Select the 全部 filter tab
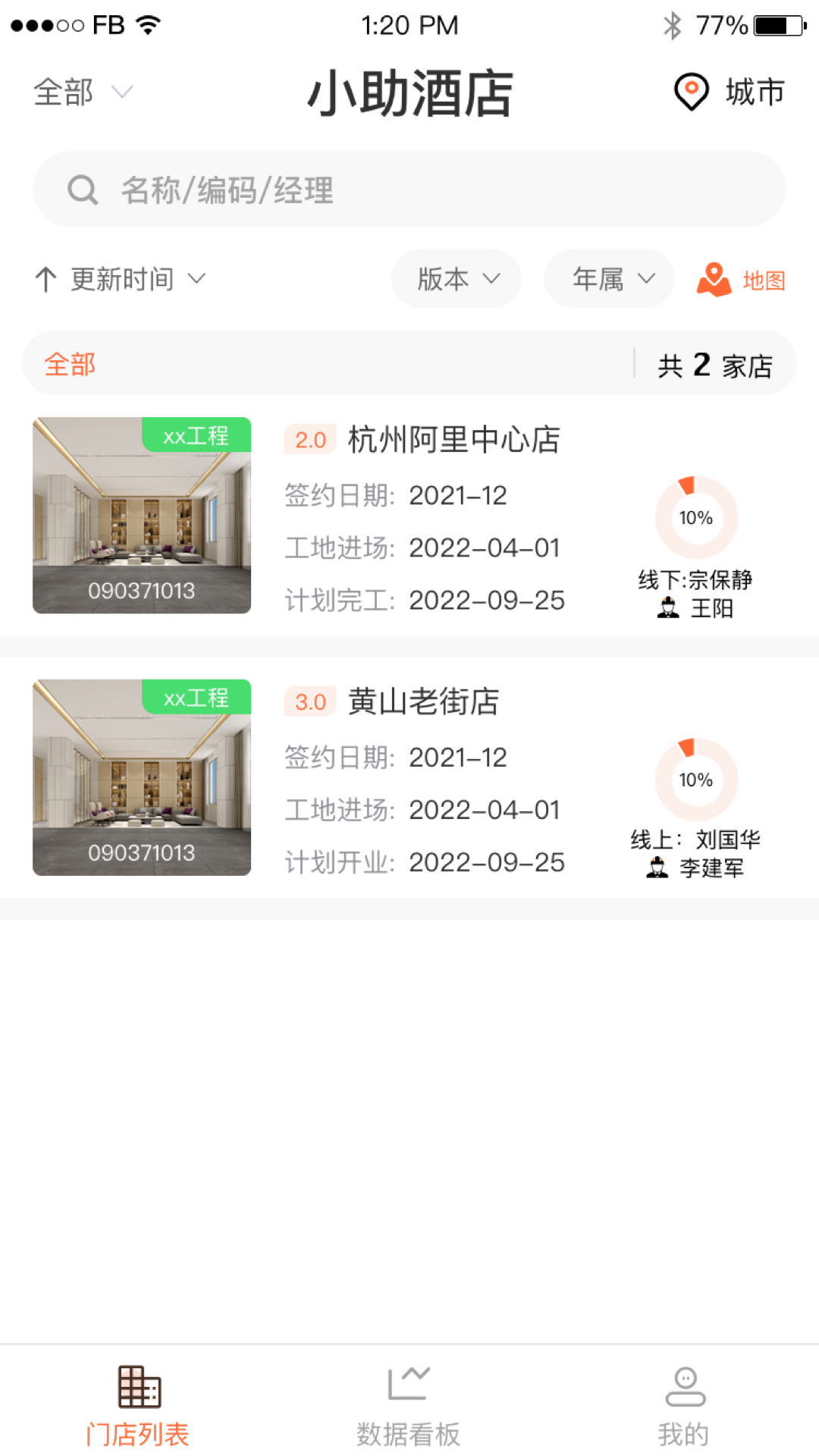Viewport: 819px width, 1456px height. [x=70, y=364]
